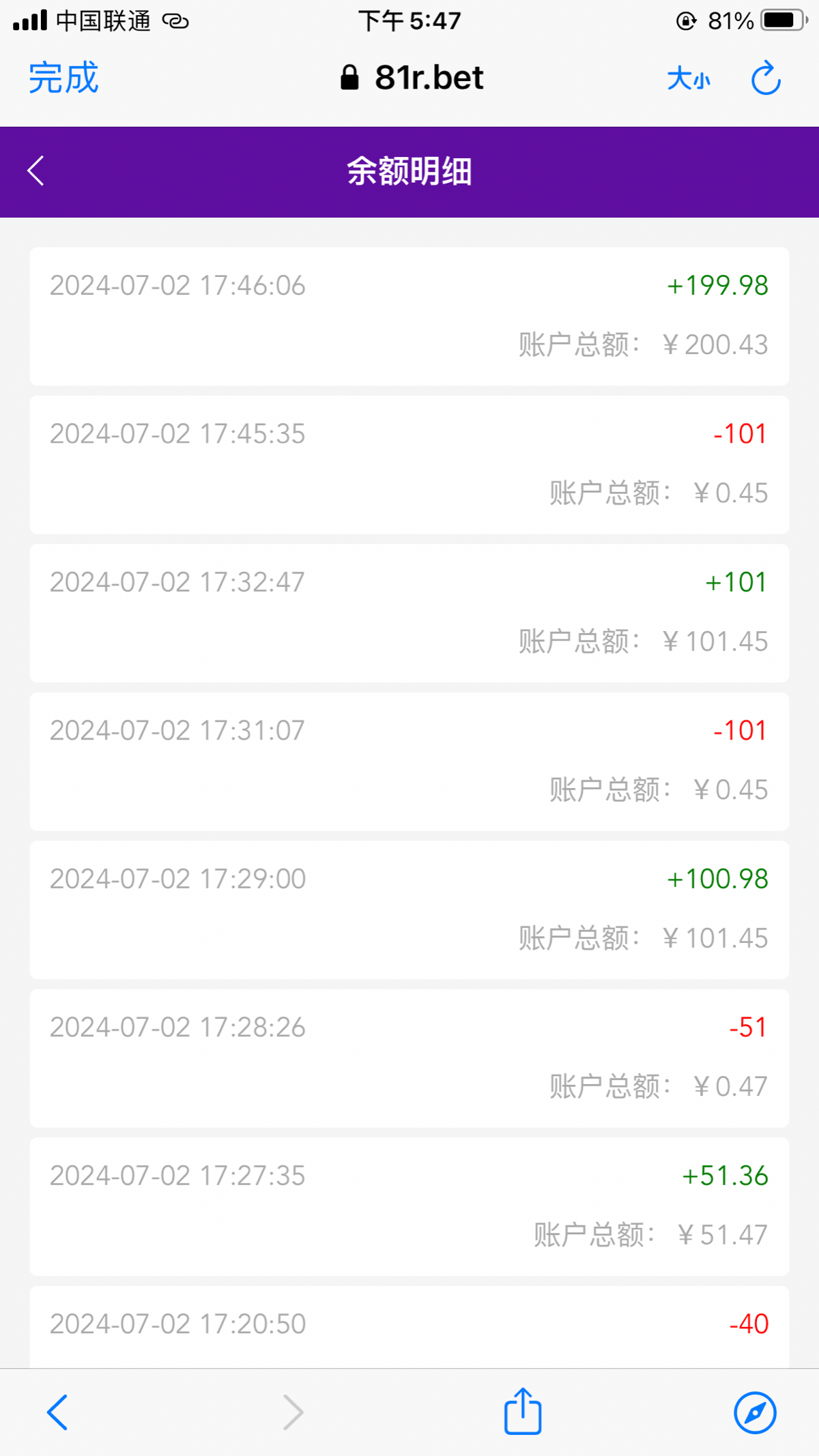
Task: Reload the page with the refresh icon
Action: pyautogui.click(x=766, y=78)
